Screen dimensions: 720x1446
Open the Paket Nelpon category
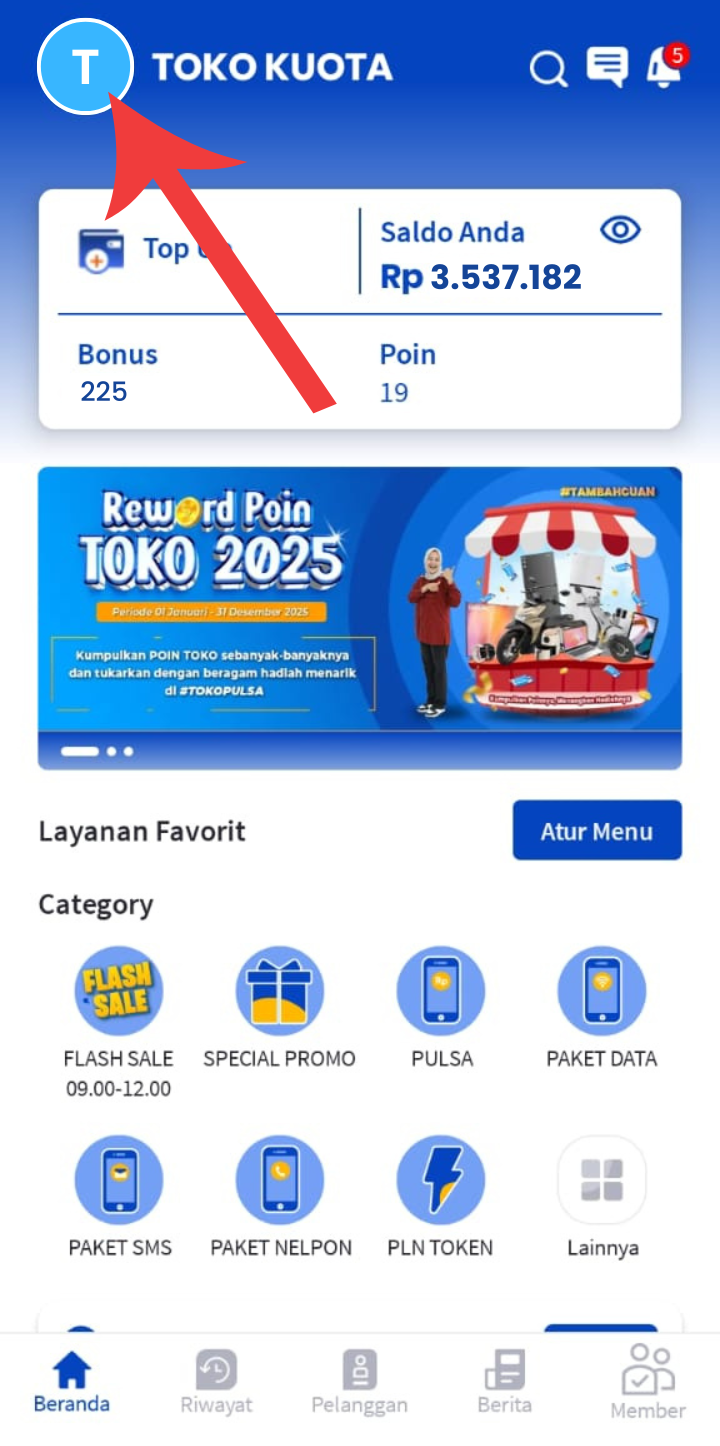(x=280, y=1180)
